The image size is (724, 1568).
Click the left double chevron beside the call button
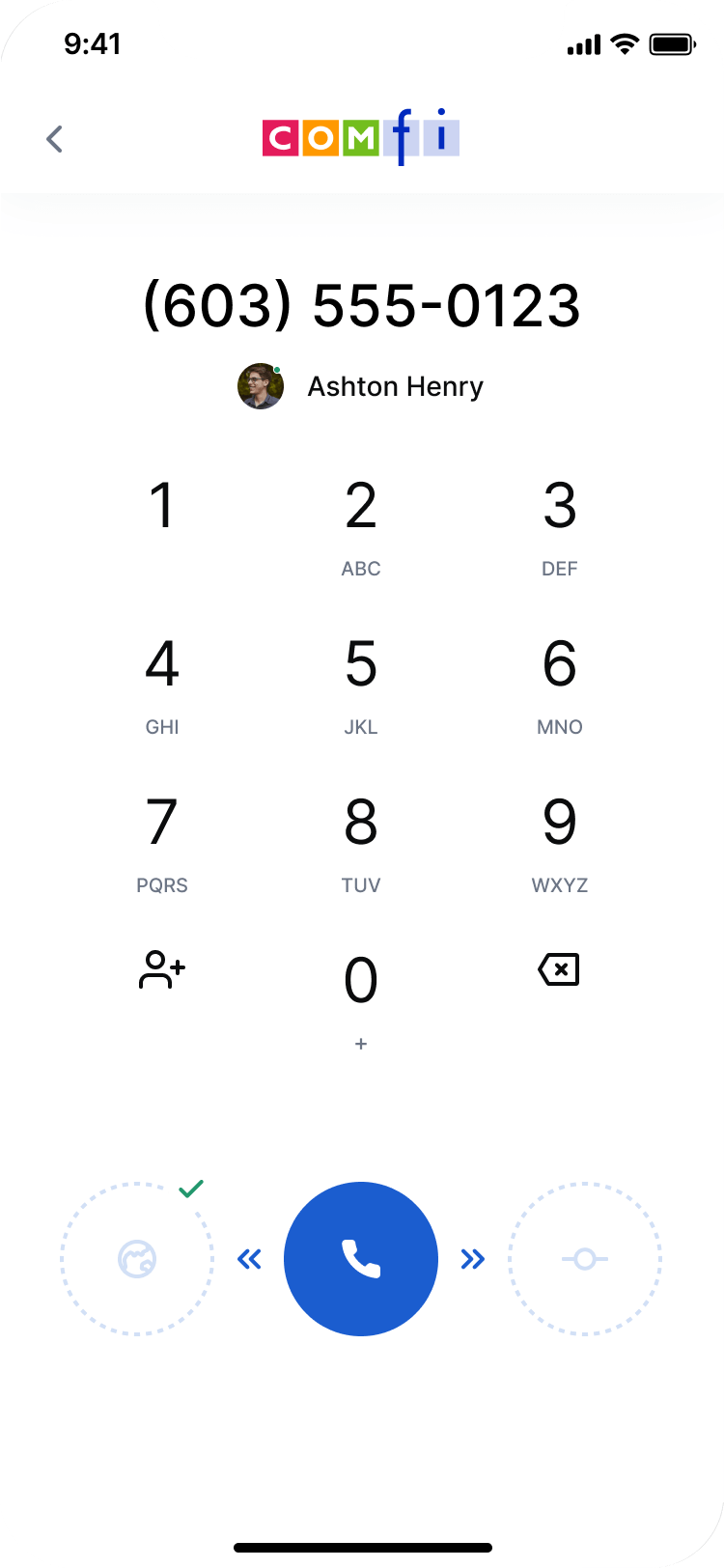249,1258
